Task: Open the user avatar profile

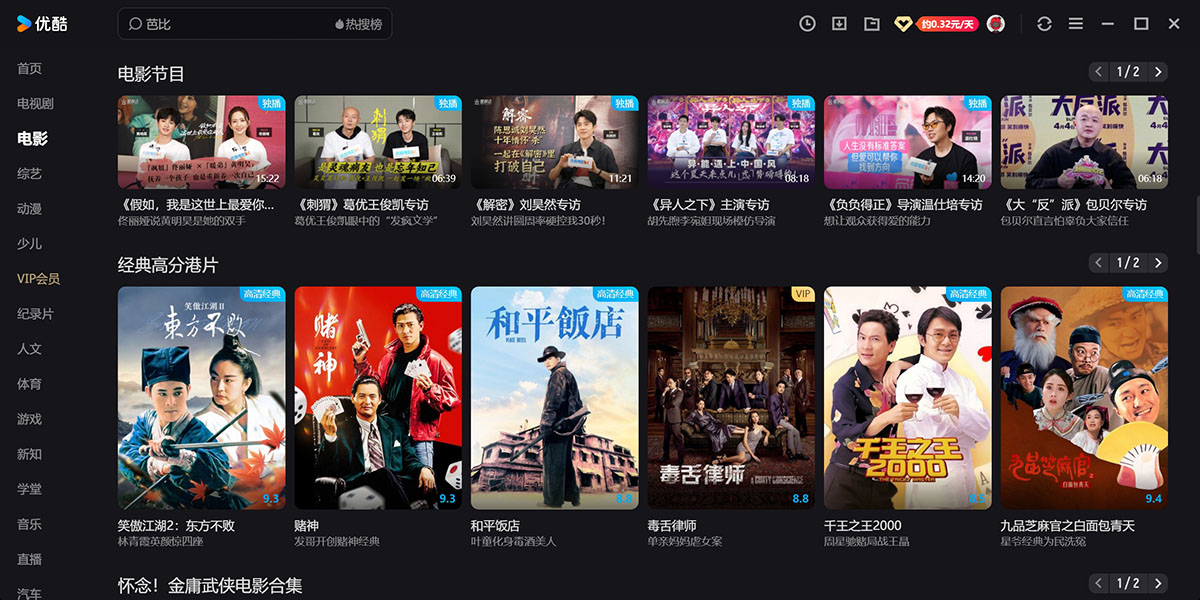Action: (995, 24)
